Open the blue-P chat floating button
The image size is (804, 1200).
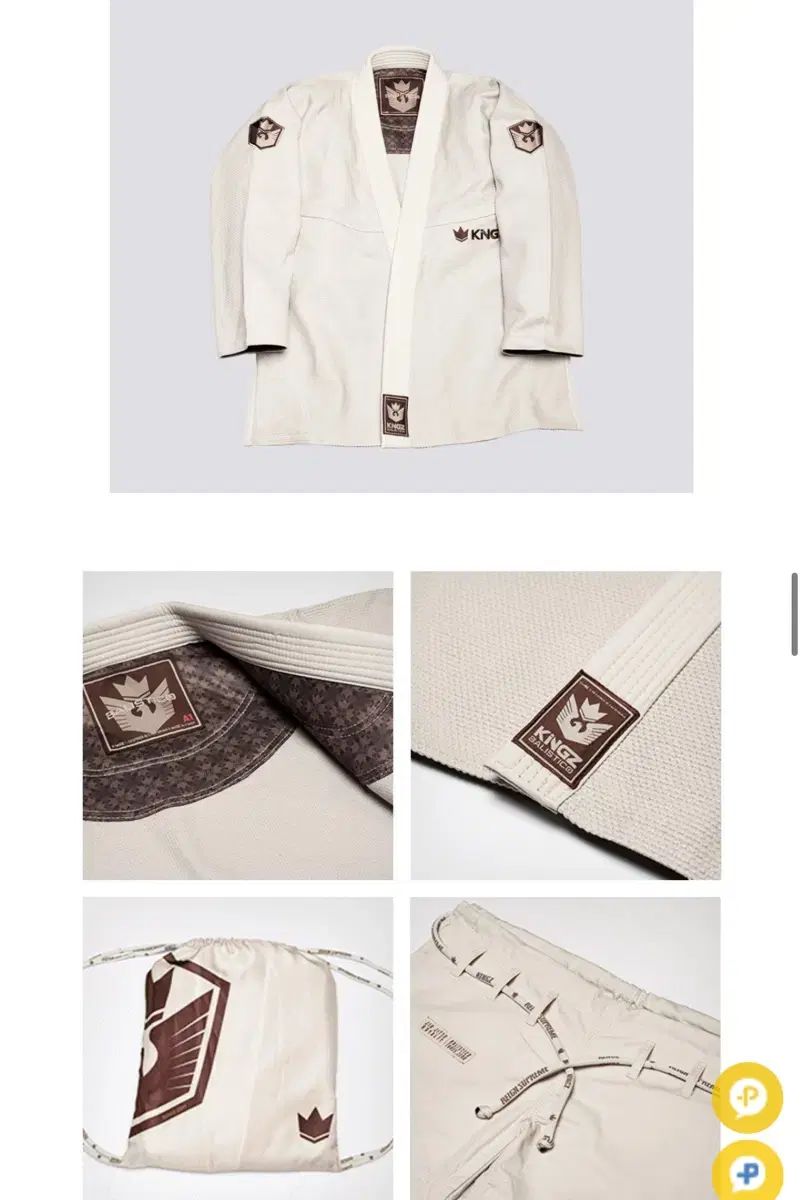(747, 1170)
